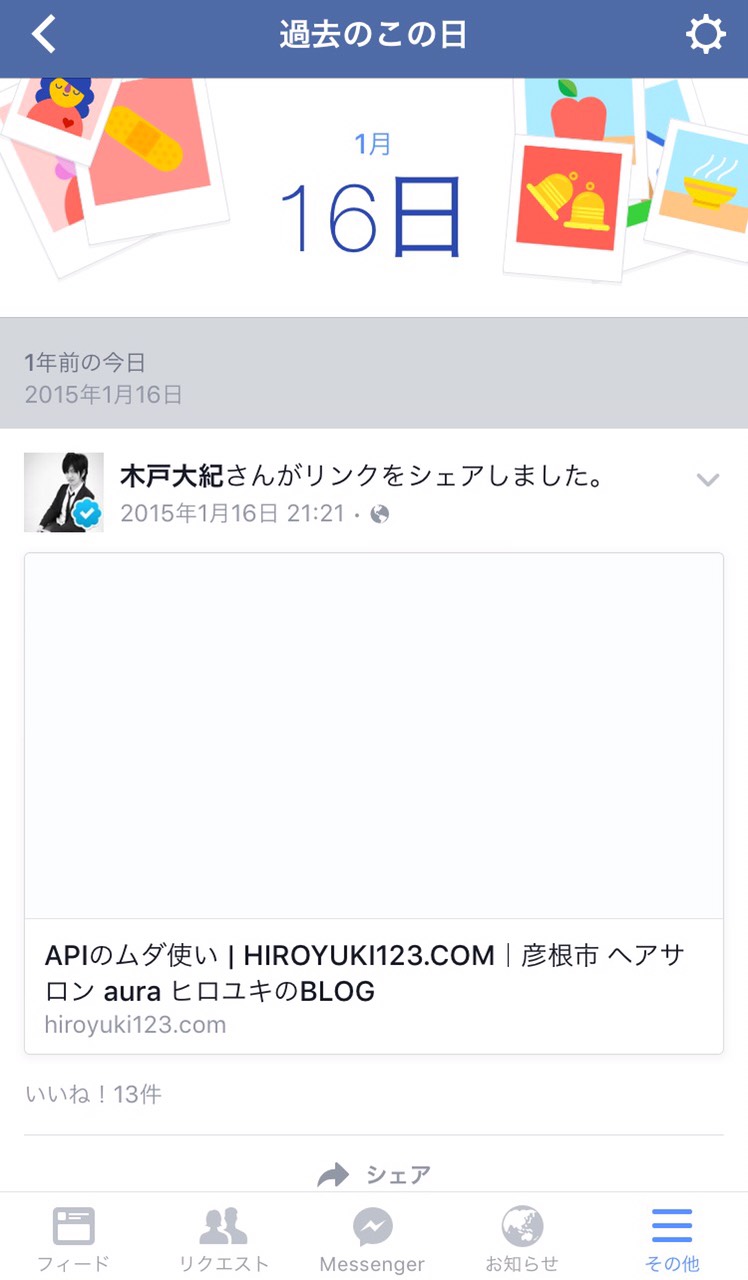Open 木戸大紀's profile picture

(x=63, y=492)
